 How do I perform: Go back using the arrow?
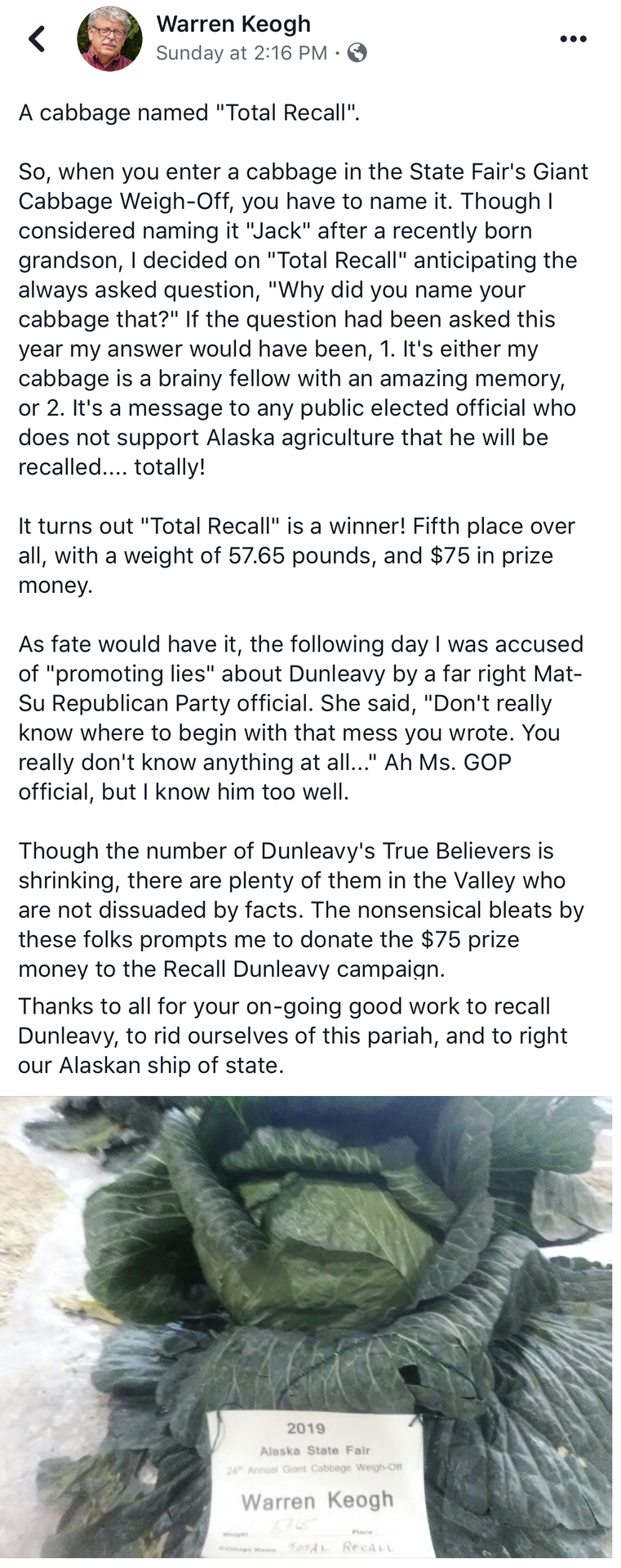[x=37, y=38]
